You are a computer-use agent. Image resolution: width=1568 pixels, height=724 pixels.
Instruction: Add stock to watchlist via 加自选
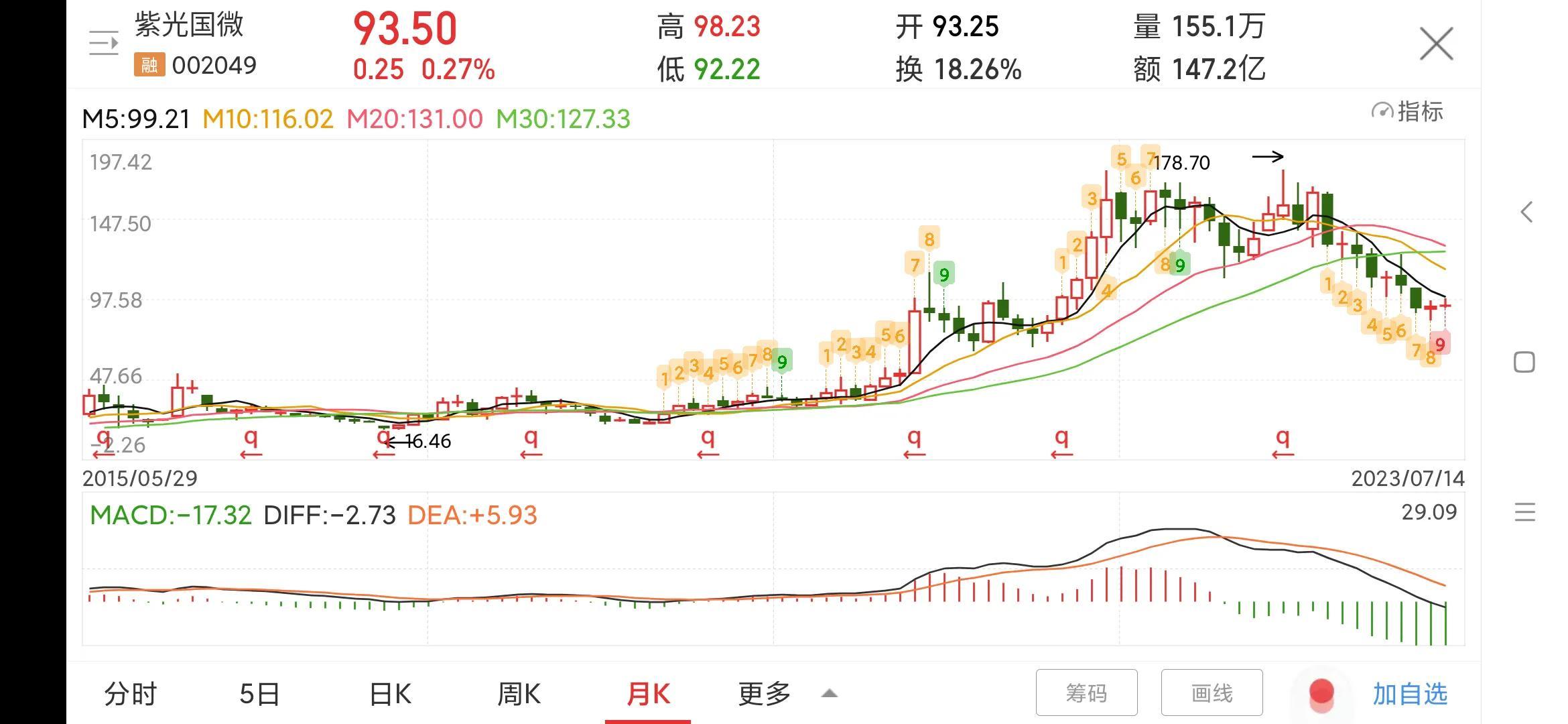coord(1410,694)
